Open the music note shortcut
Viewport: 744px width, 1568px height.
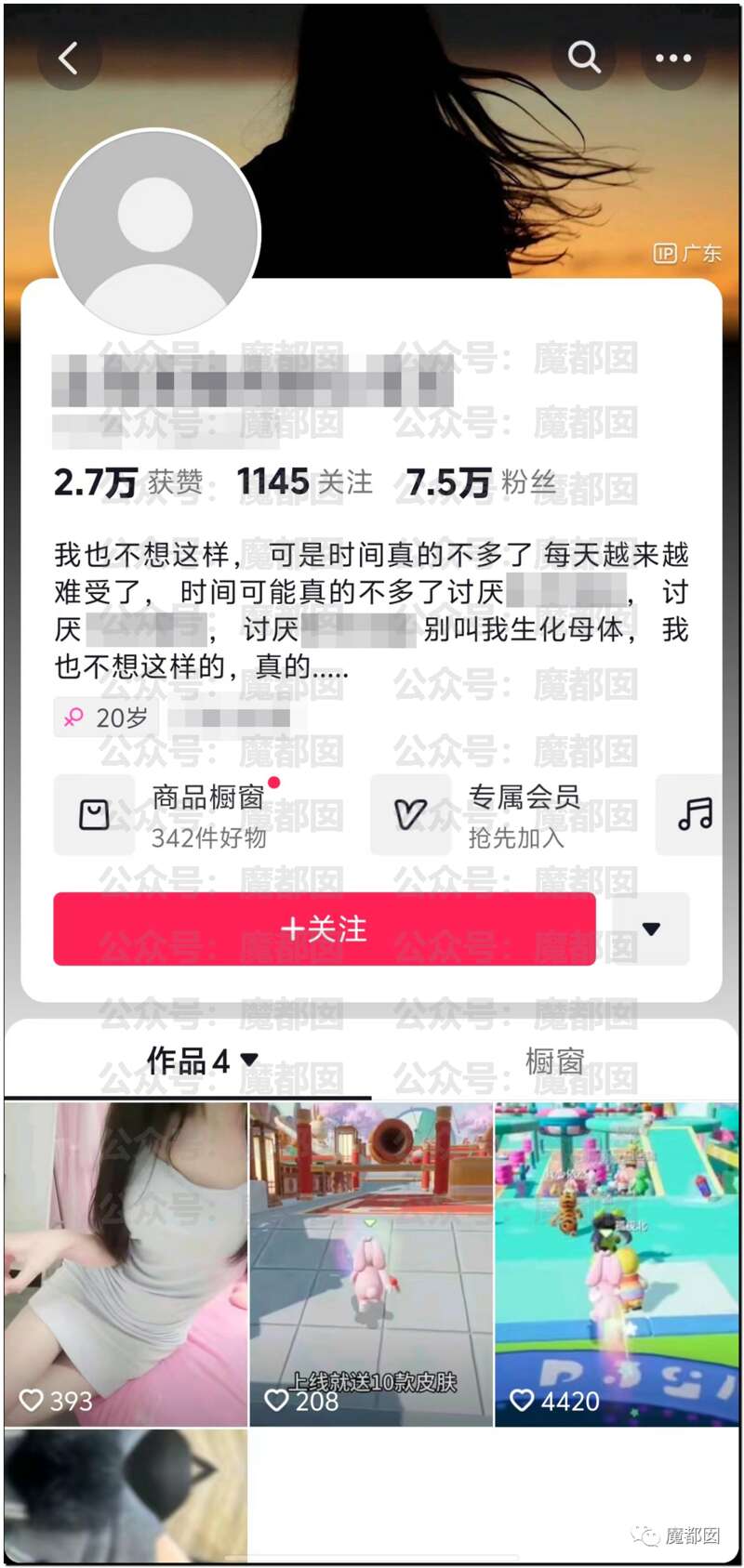click(x=694, y=814)
